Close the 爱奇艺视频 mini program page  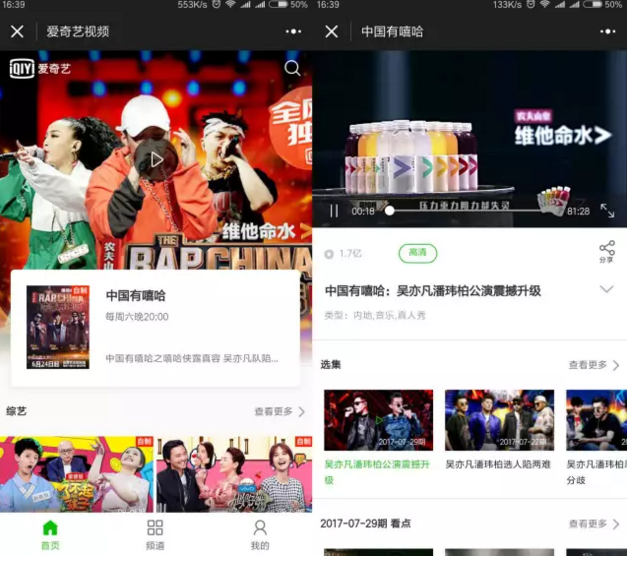pyautogui.click(x=17, y=31)
